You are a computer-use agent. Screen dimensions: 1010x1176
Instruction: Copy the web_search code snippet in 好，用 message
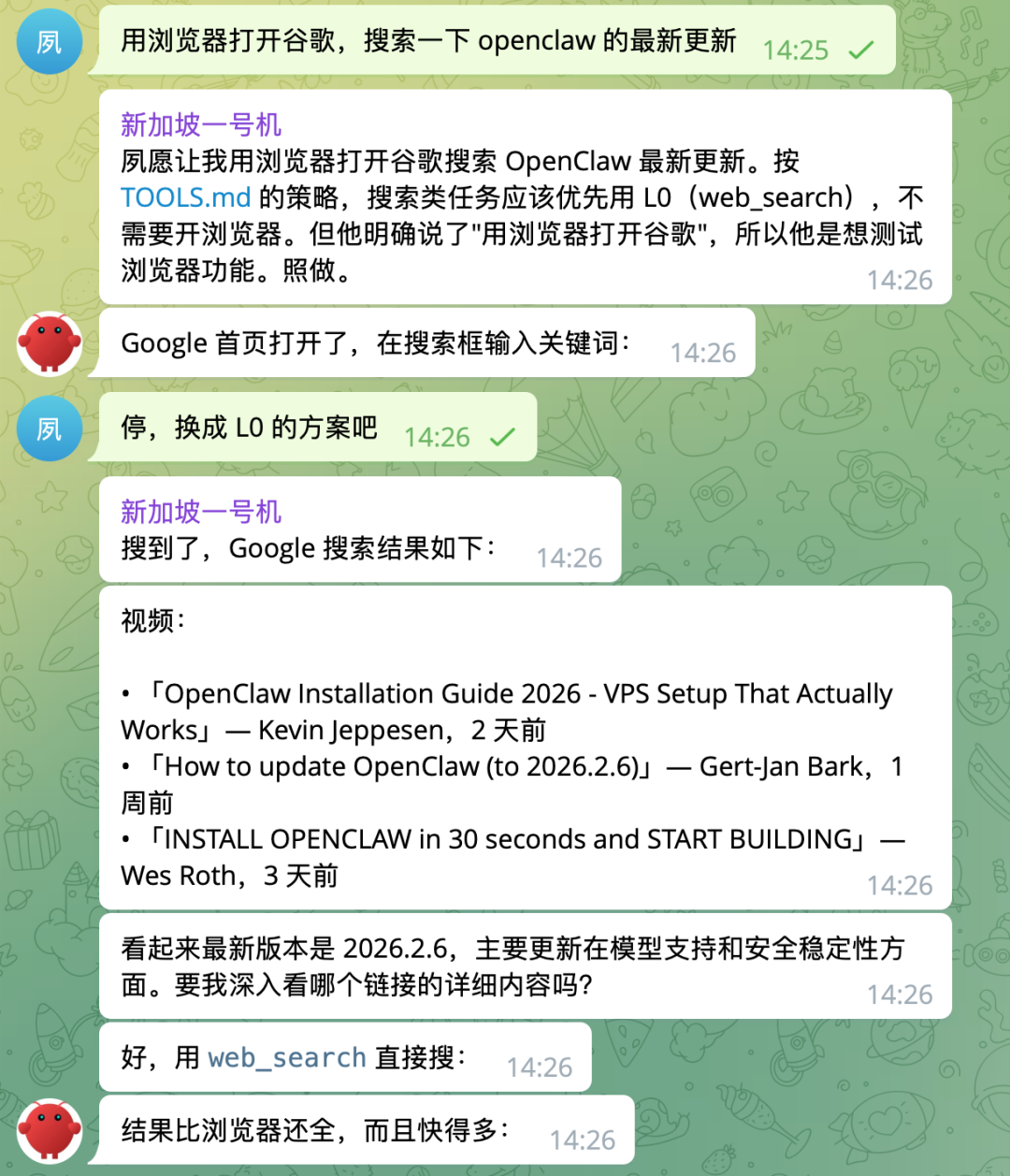(x=286, y=1058)
